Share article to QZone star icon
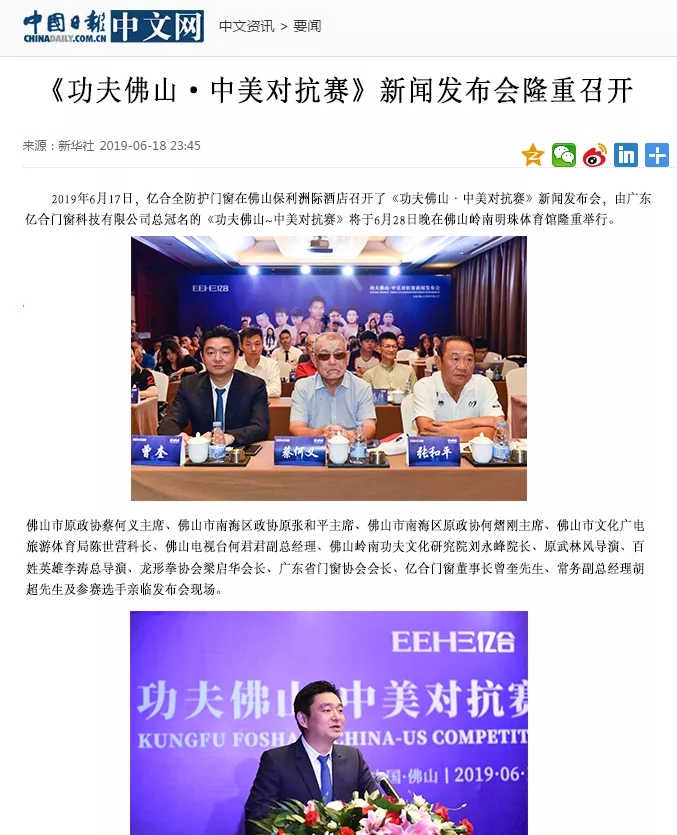 point(533,155)
